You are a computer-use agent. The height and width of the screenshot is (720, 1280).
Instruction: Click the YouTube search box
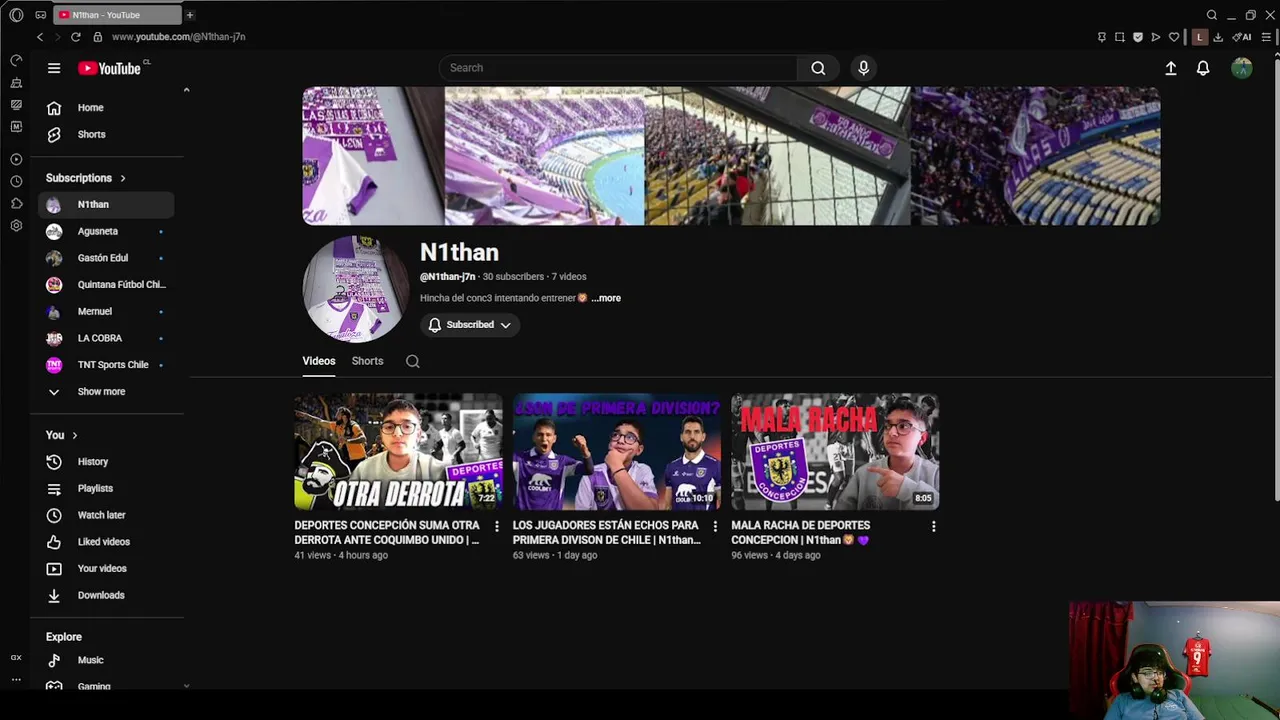(x=618, y=68)
